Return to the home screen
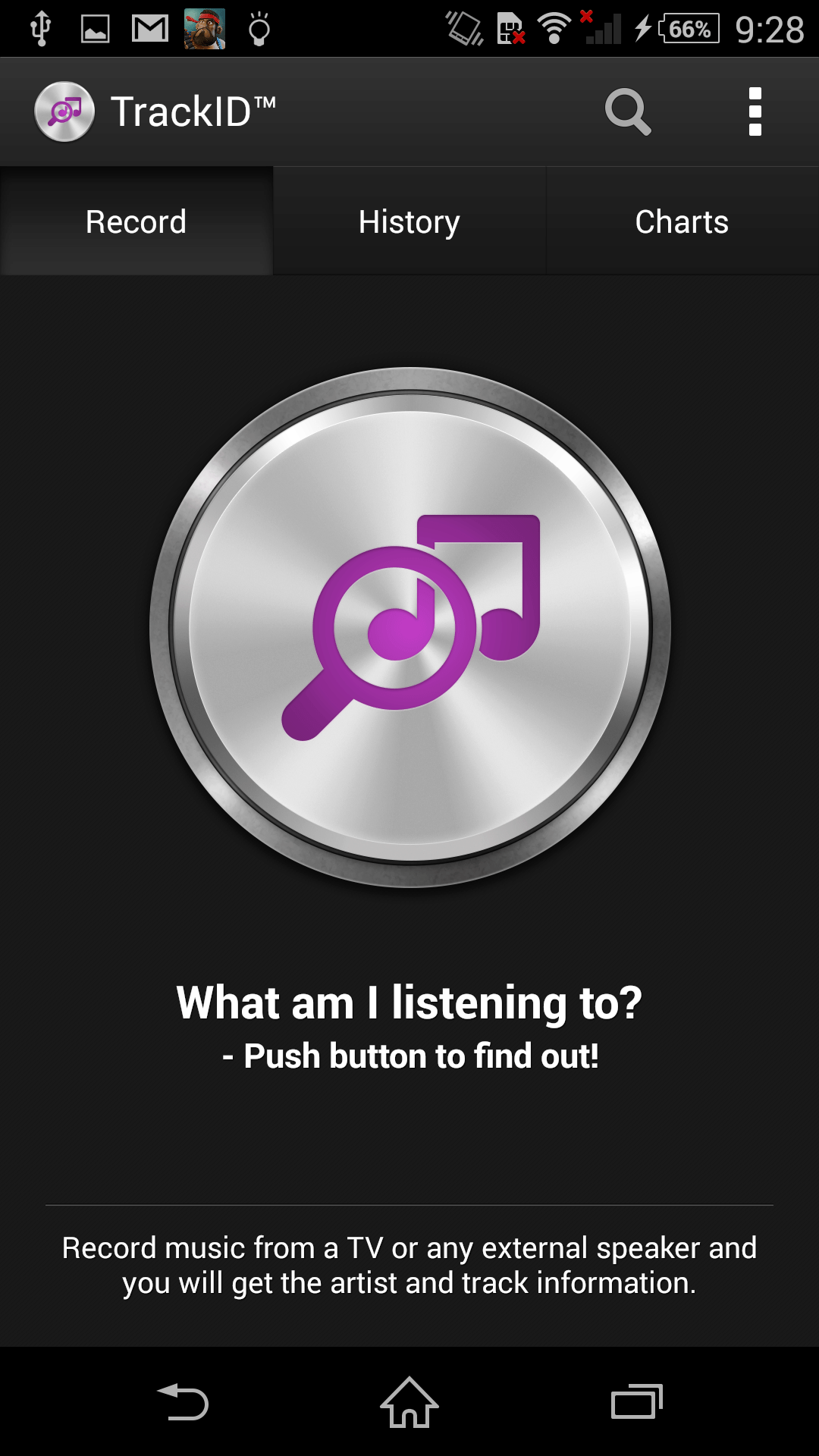 [409, 1401]
